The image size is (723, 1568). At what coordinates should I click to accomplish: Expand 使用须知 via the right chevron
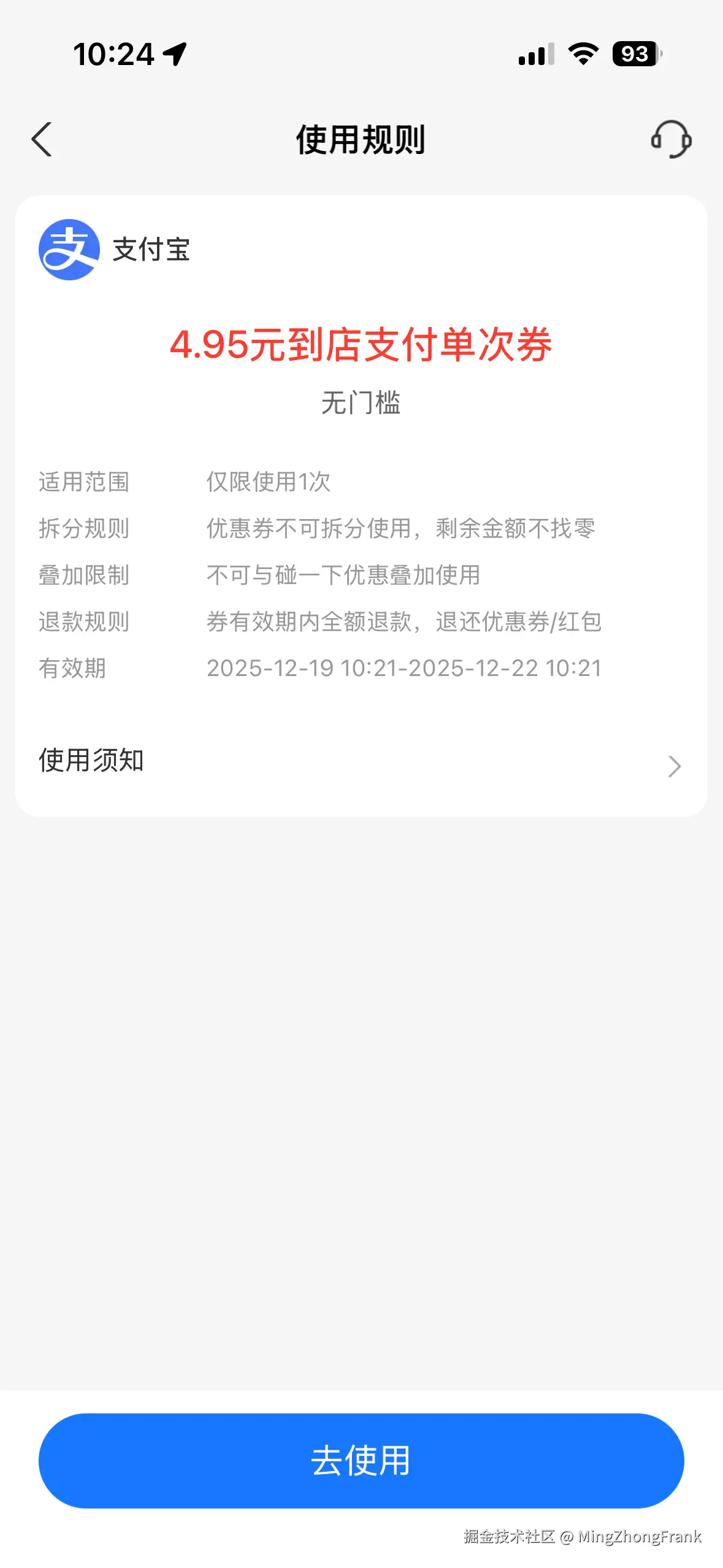pyautogui.click(x=674, y=766)
